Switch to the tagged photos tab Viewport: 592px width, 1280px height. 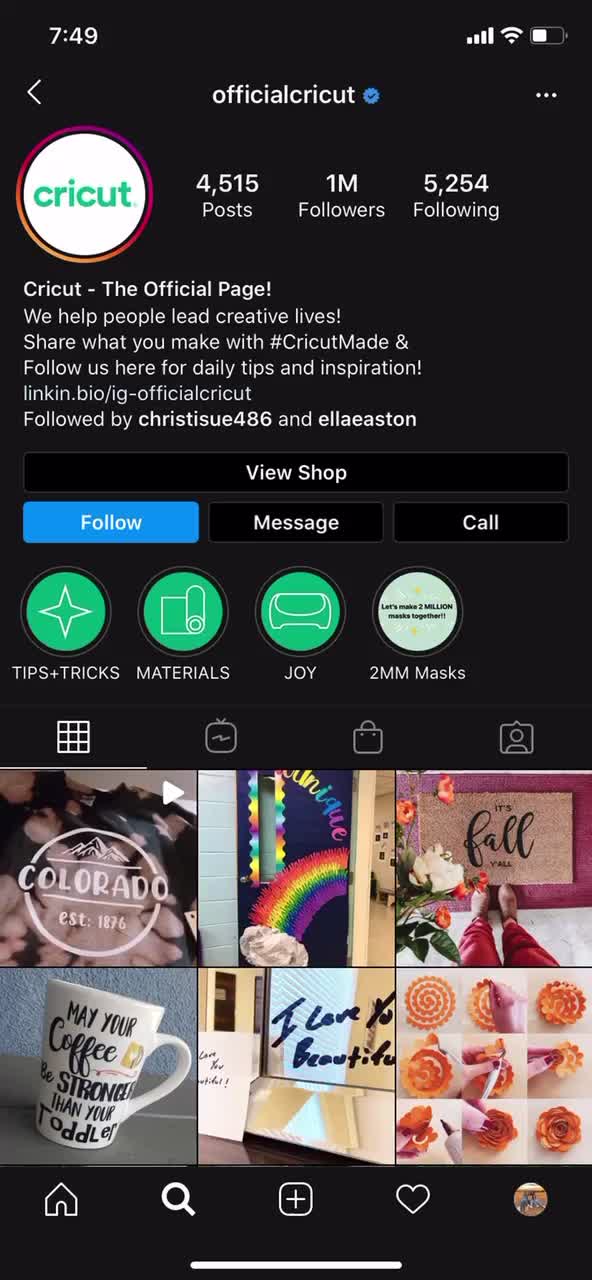click(x=517, y=738)
